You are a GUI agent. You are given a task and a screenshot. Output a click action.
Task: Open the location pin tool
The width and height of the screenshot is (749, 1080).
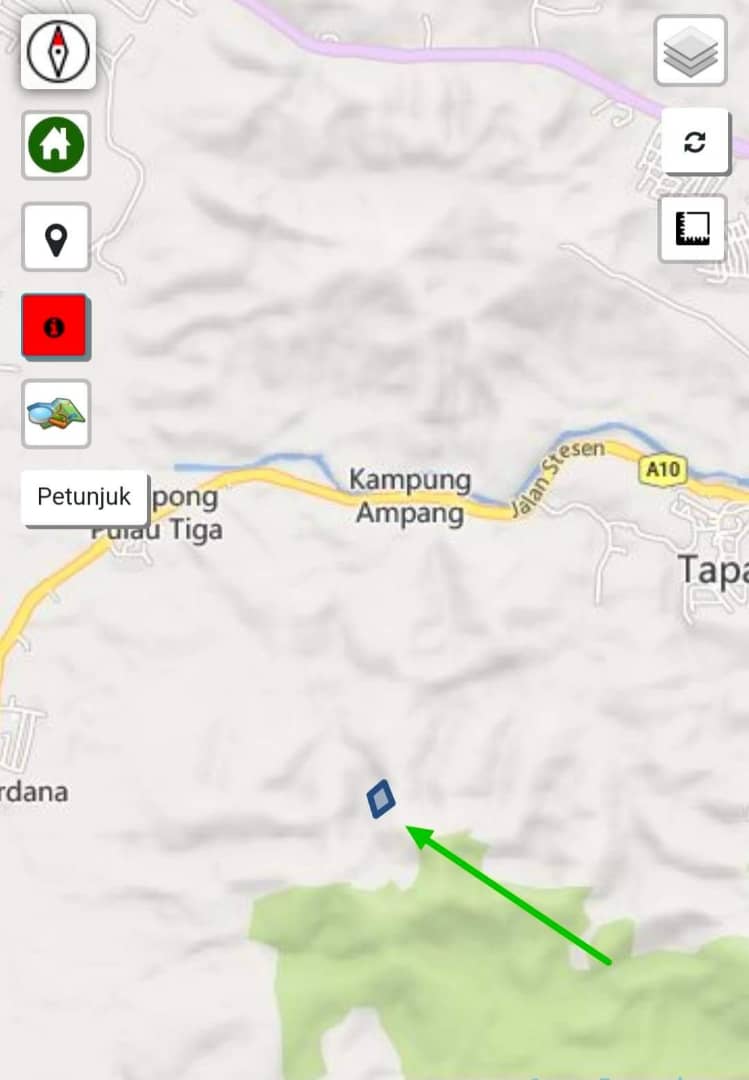pos(56,237)
